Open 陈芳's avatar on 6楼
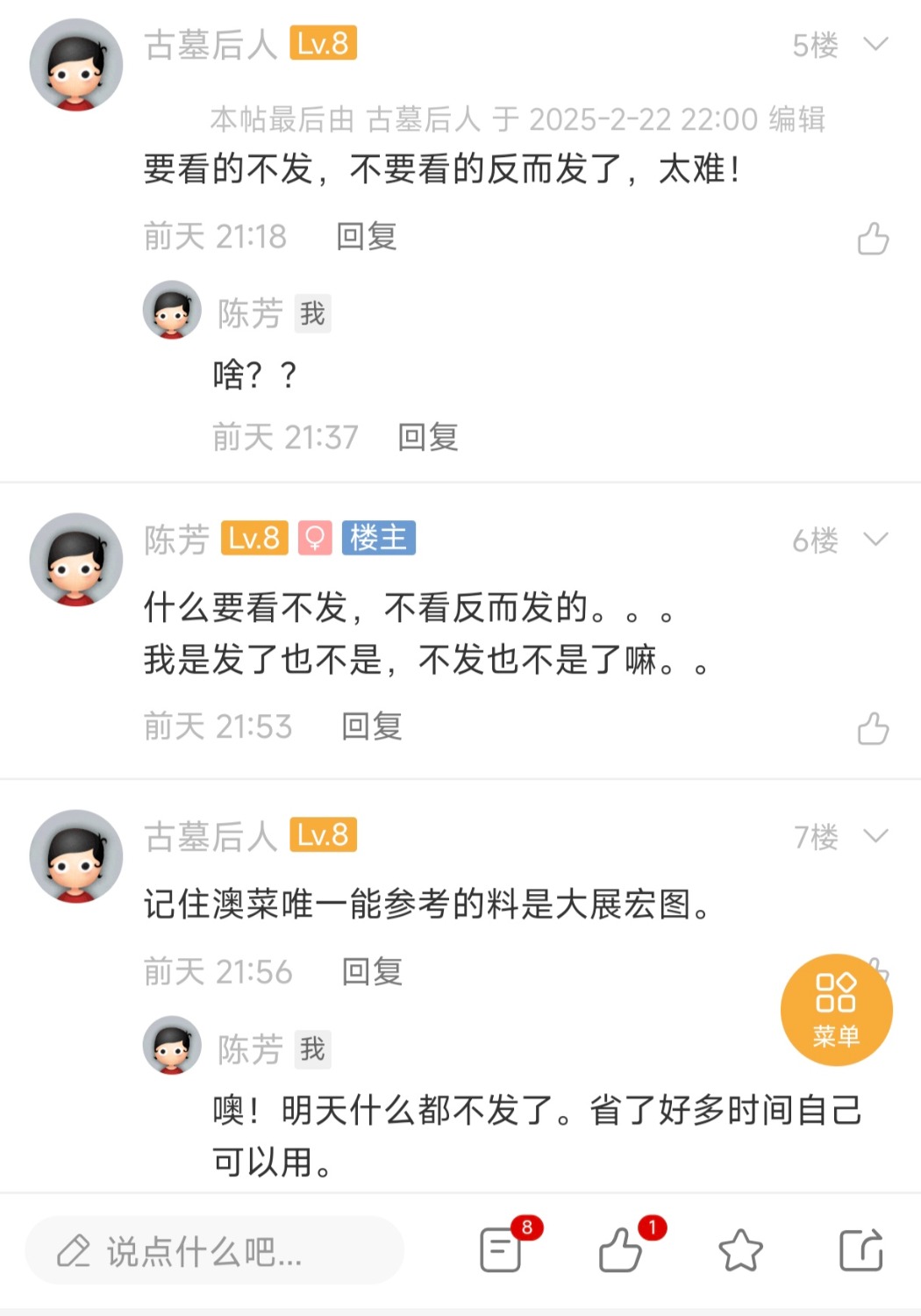The width and height of the screenshot is (921, 1316). point(76,560)
